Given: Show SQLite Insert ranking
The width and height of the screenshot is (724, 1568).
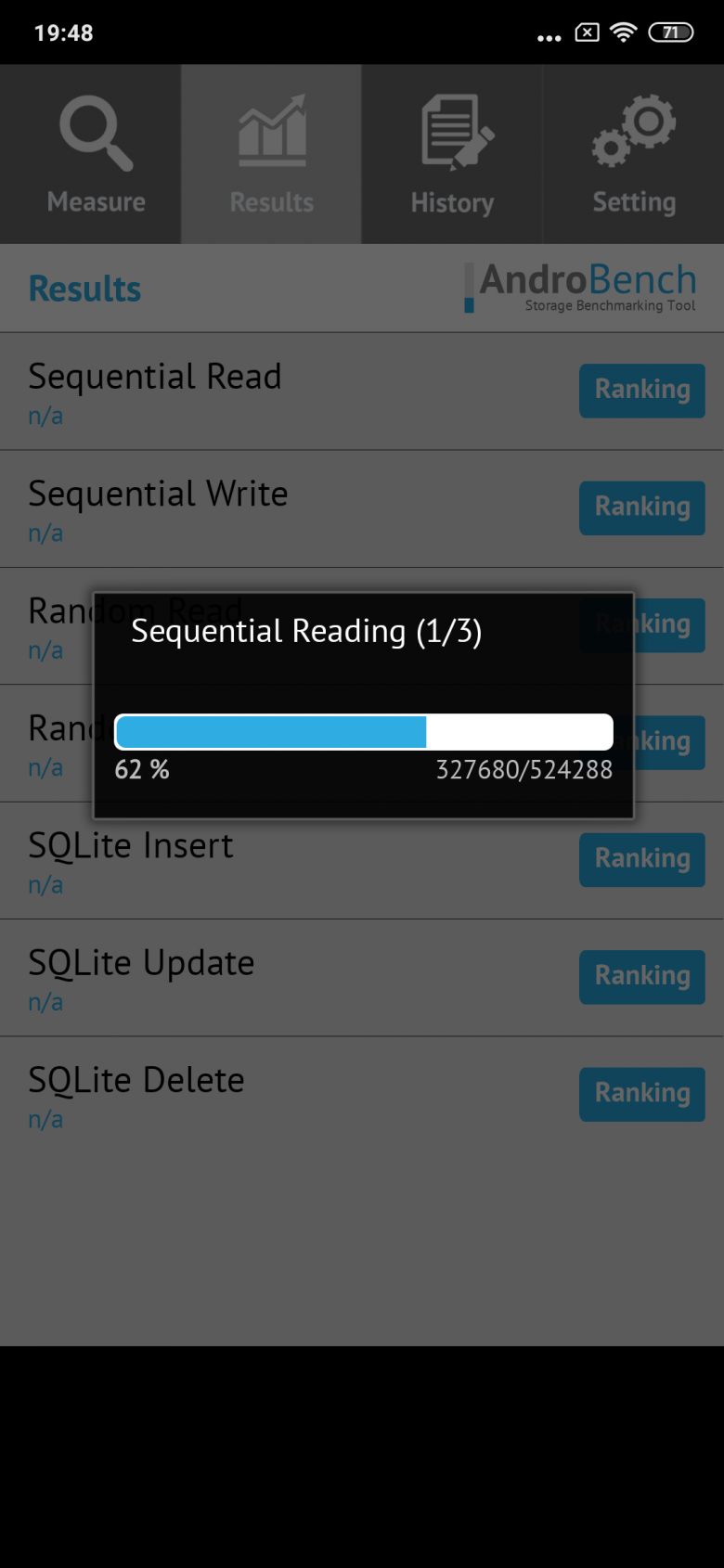Looking at the screenshot, I should coord(641,859).
